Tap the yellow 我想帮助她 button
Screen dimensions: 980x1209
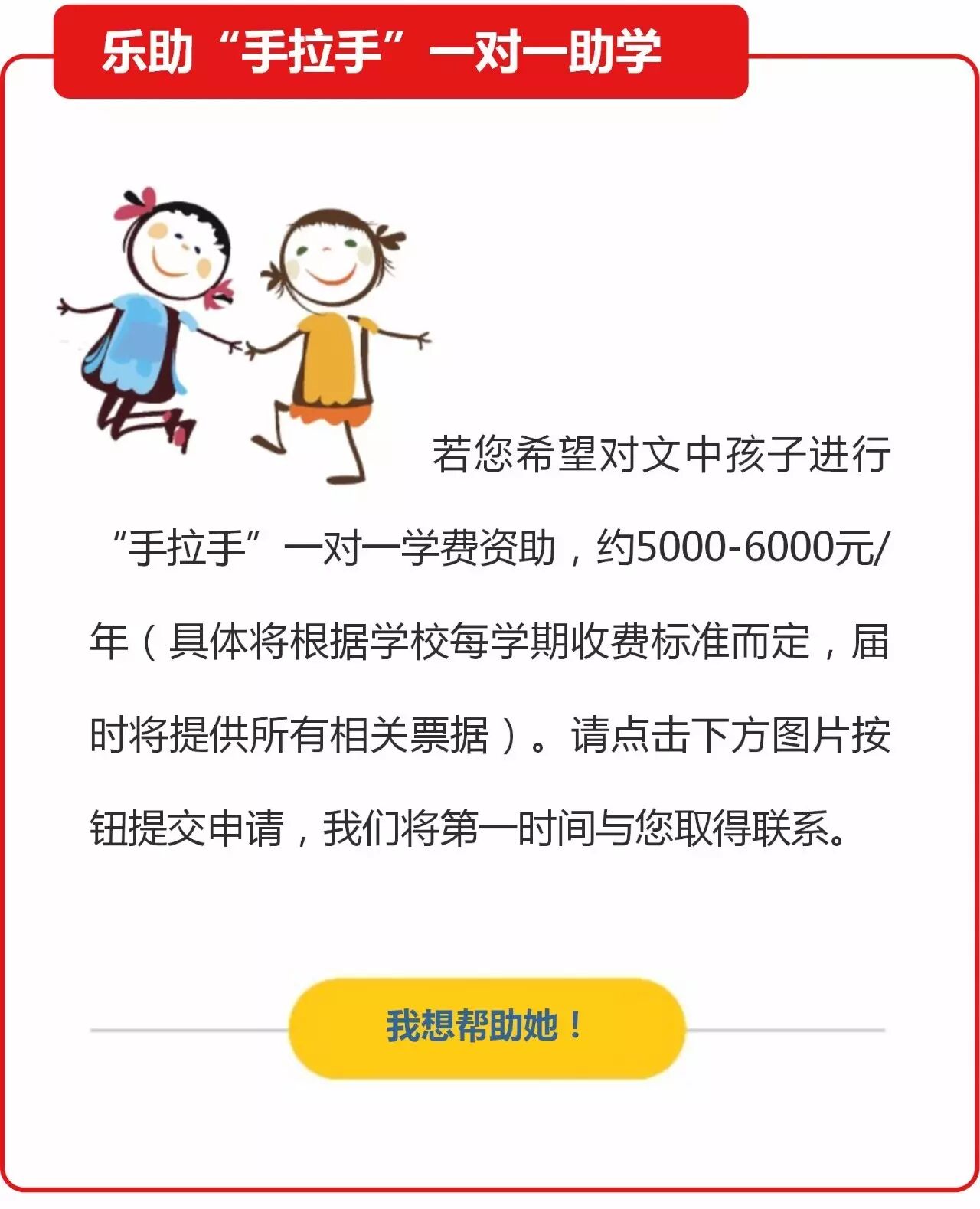click(x=487, y=1028)
